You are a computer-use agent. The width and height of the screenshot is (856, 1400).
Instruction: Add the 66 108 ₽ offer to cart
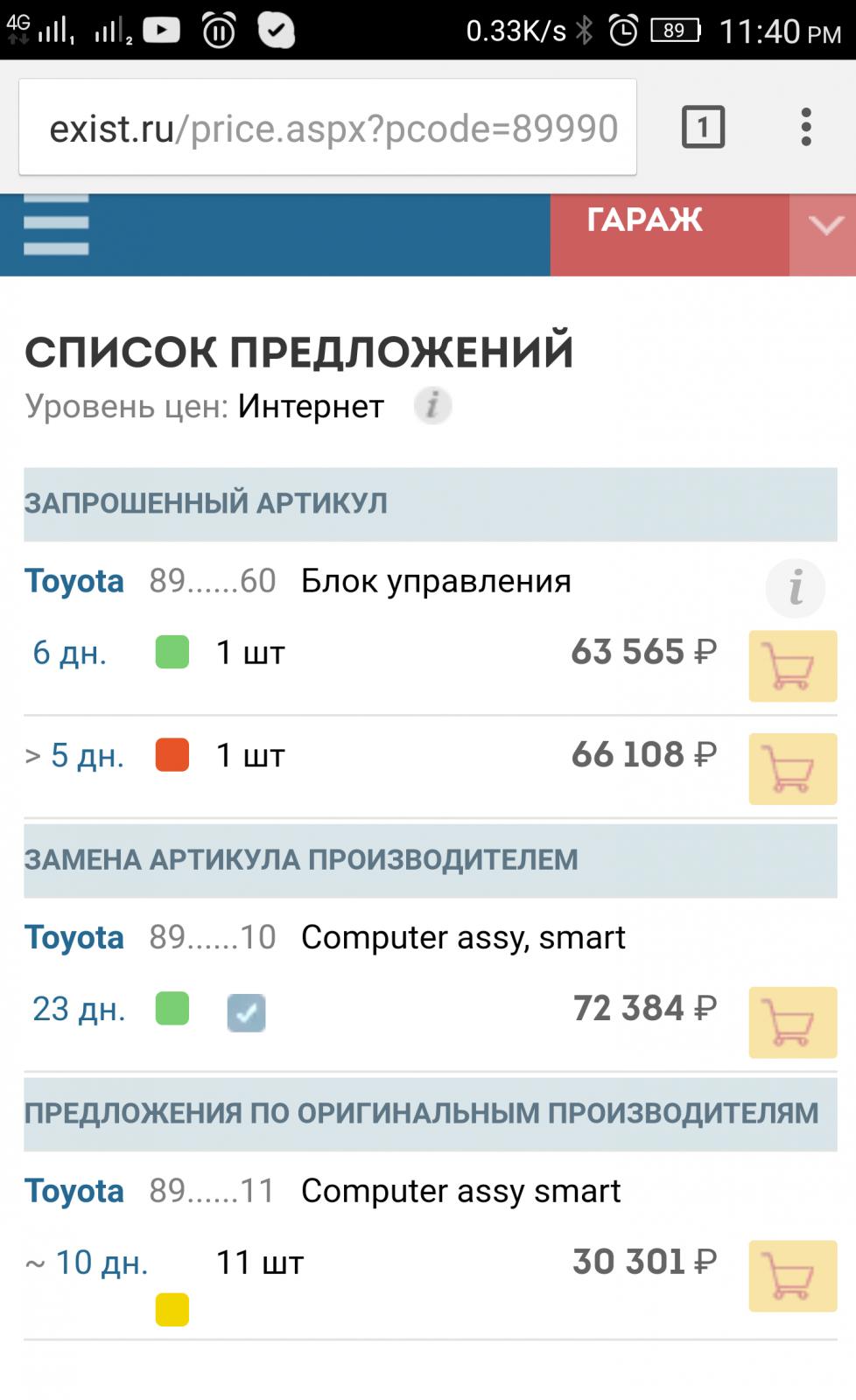point(792,769)
